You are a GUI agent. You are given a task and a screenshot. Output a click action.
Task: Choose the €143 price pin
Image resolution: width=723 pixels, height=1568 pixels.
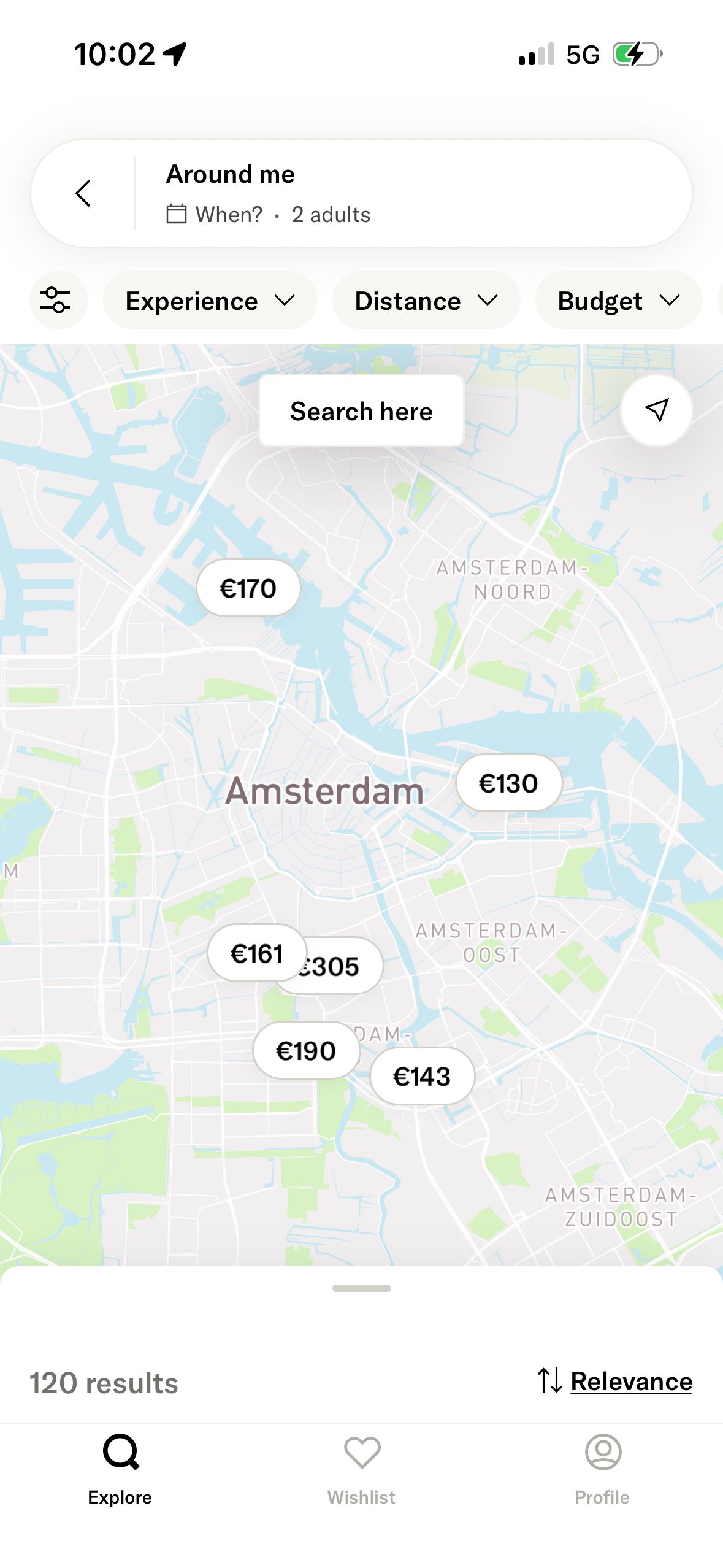pyautogui.click(x=423, y=1077)
